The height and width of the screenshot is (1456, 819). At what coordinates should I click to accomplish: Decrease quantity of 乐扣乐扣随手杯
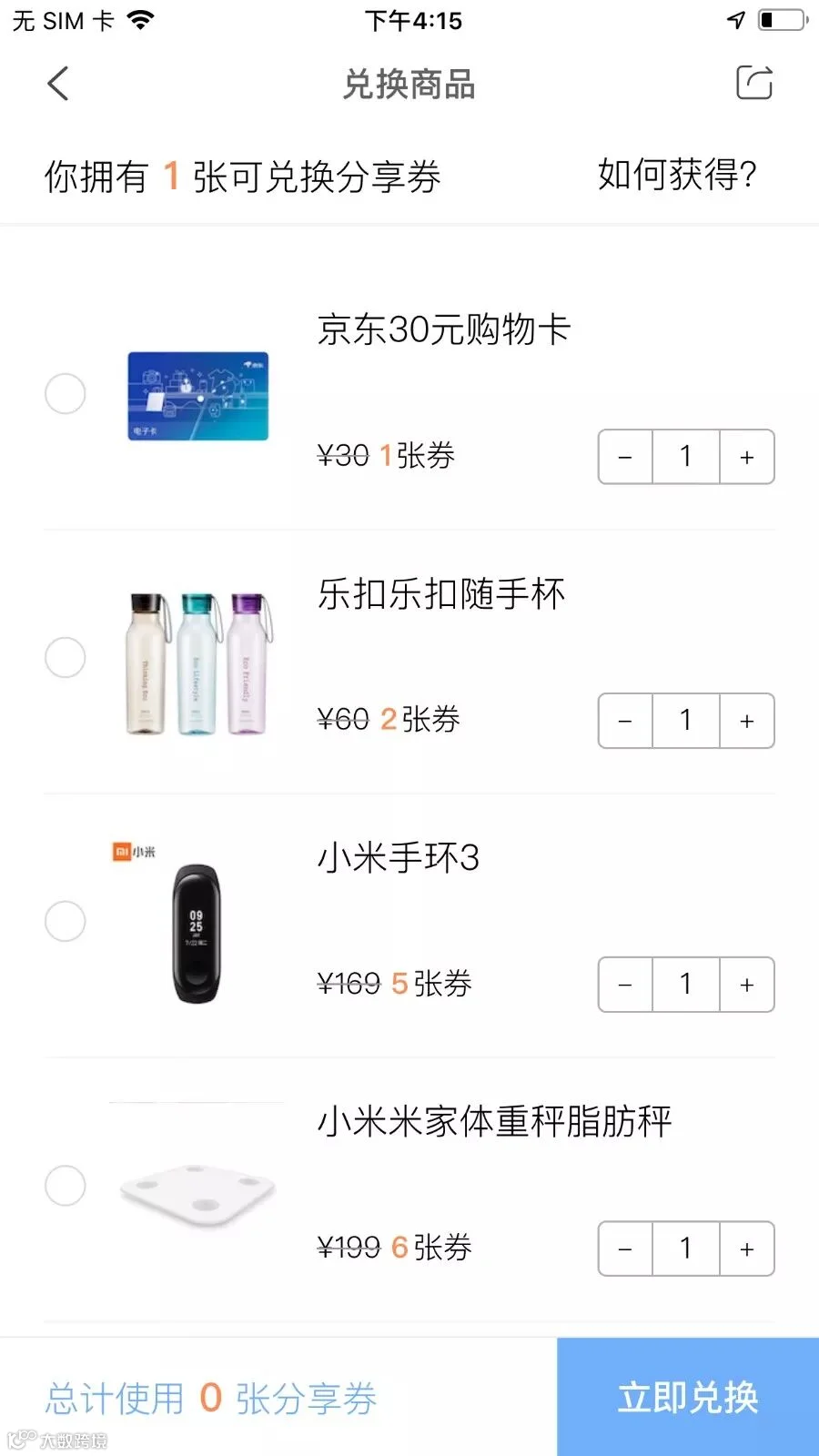[x=625, y=721]
